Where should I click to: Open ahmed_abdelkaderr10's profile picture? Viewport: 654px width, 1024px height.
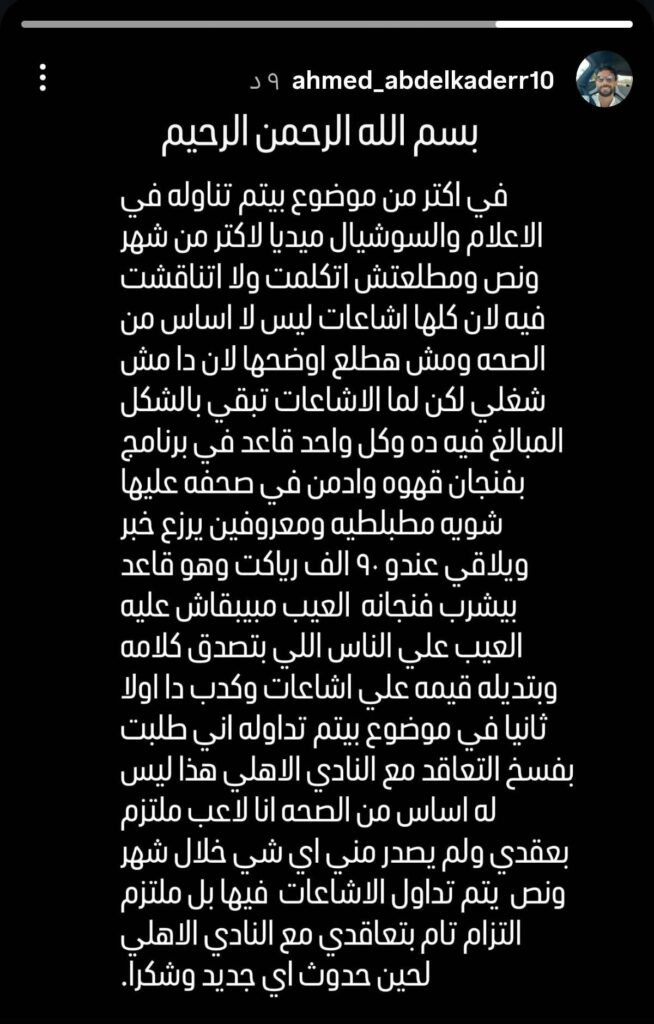pyautogui.click(x=604, y=79)
